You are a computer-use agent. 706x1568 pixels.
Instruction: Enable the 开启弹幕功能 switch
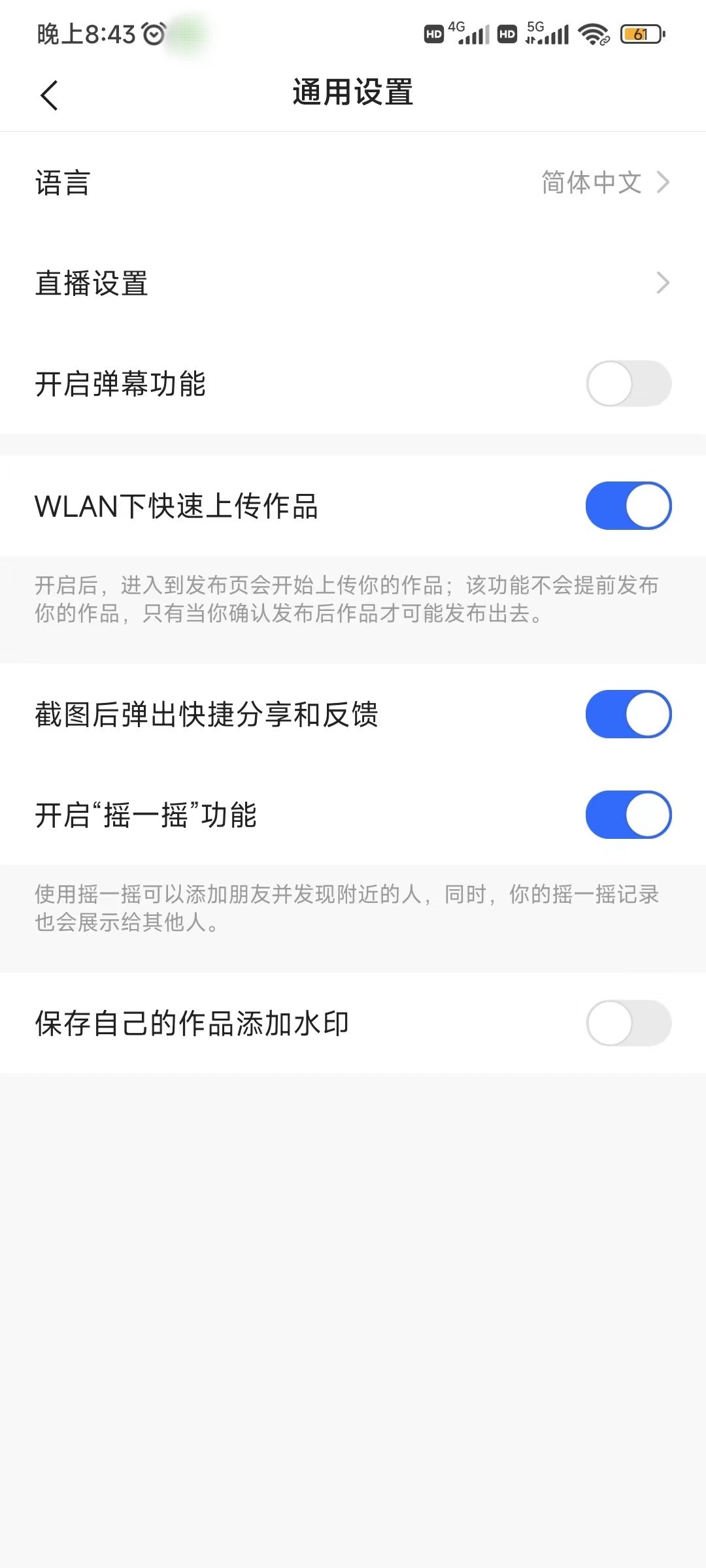(x=628, y=385)
